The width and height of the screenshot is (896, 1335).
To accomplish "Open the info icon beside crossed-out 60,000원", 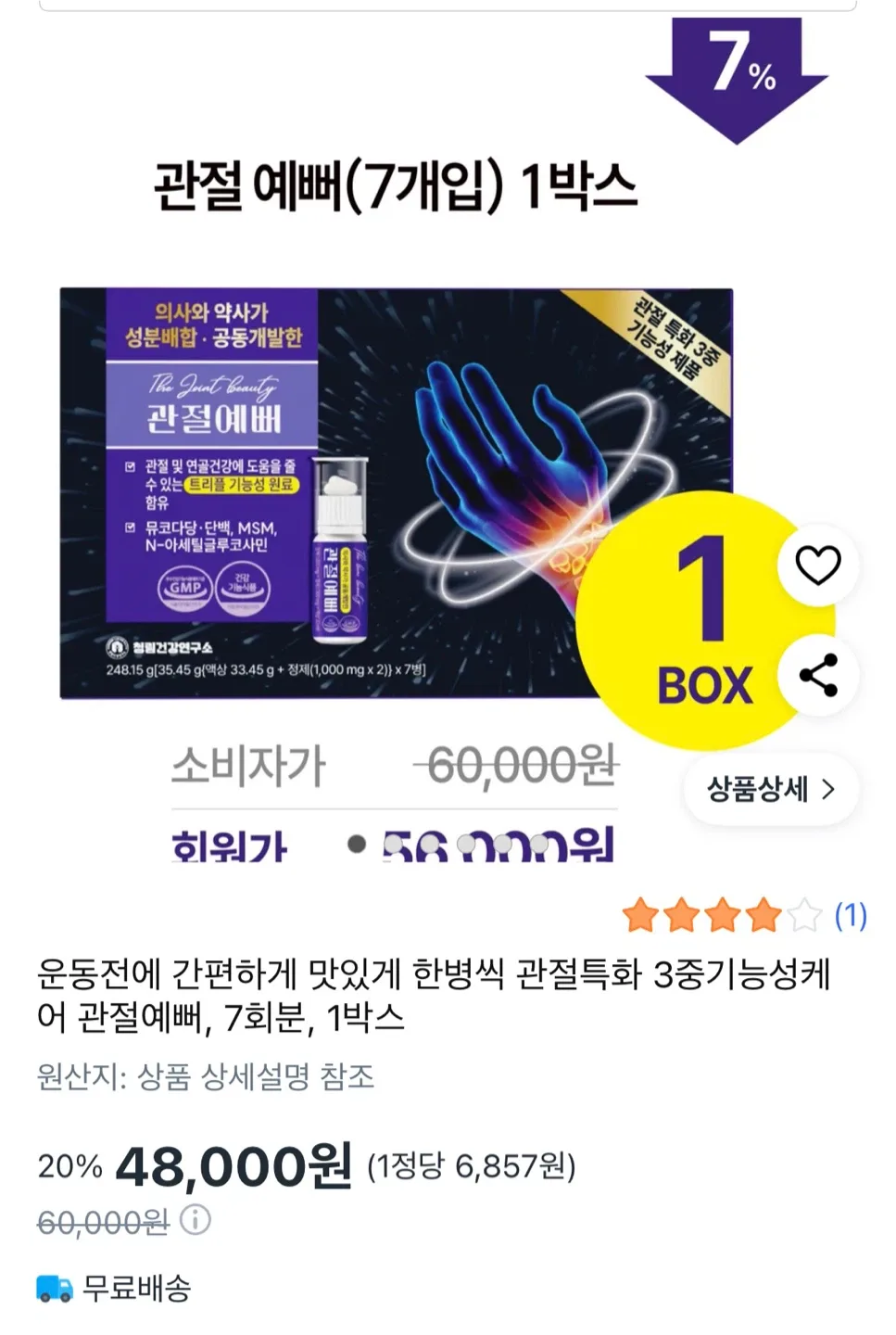I will (x=196, y=1220).
